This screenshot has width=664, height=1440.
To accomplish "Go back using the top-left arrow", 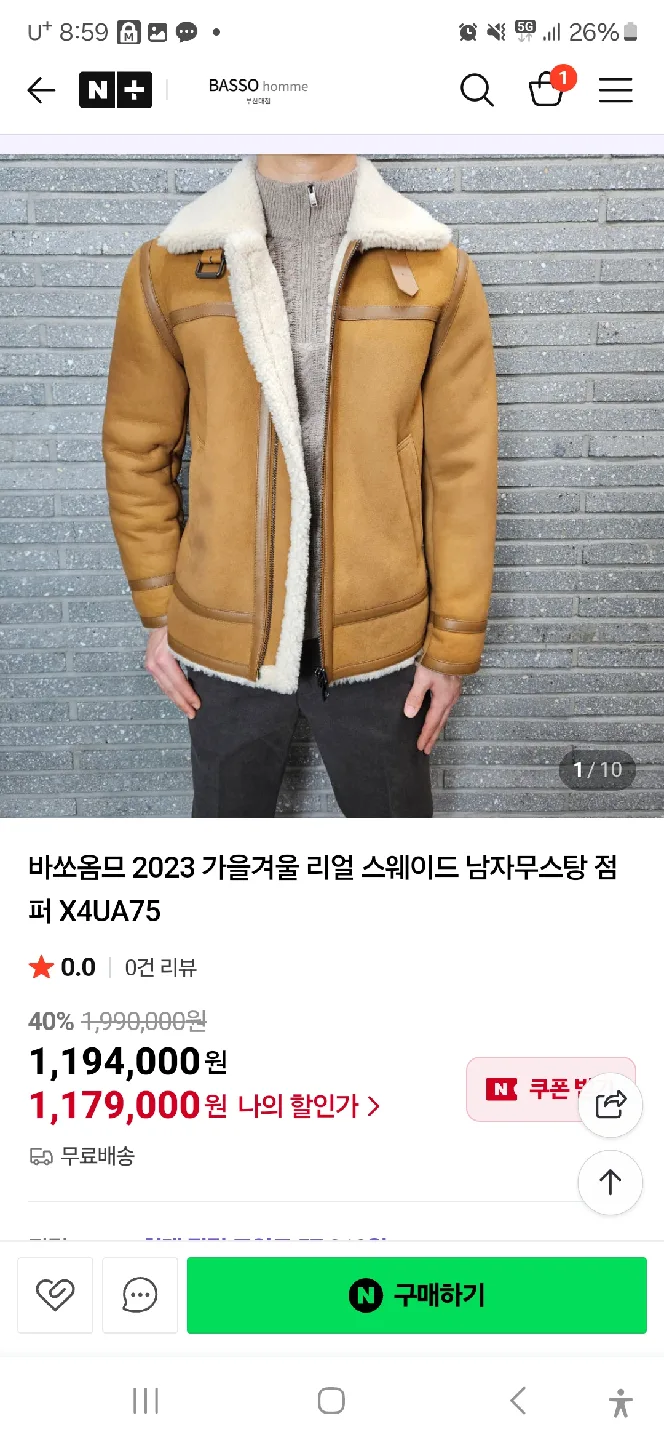I will tap(41, 91).
